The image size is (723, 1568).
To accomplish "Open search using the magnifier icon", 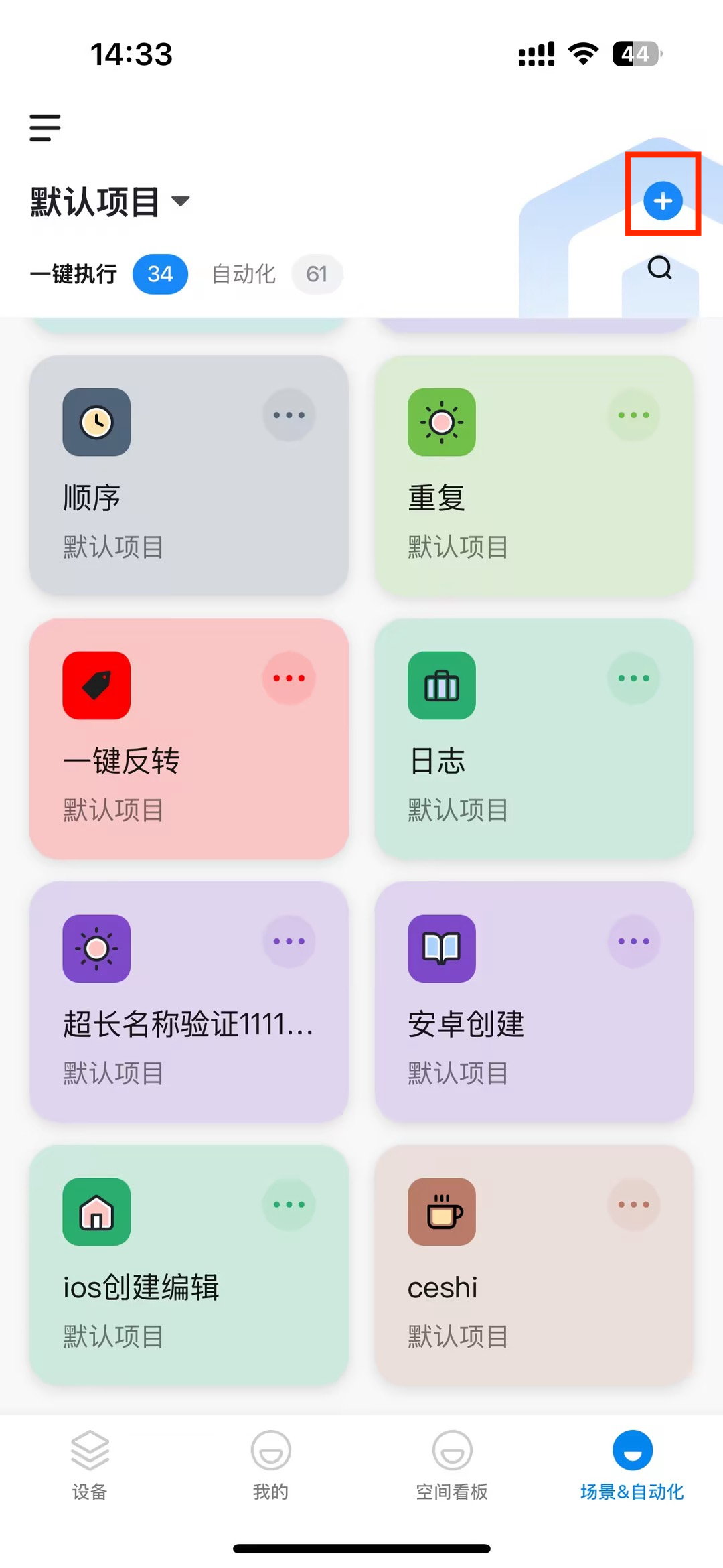I will click(x=660, y=268).
